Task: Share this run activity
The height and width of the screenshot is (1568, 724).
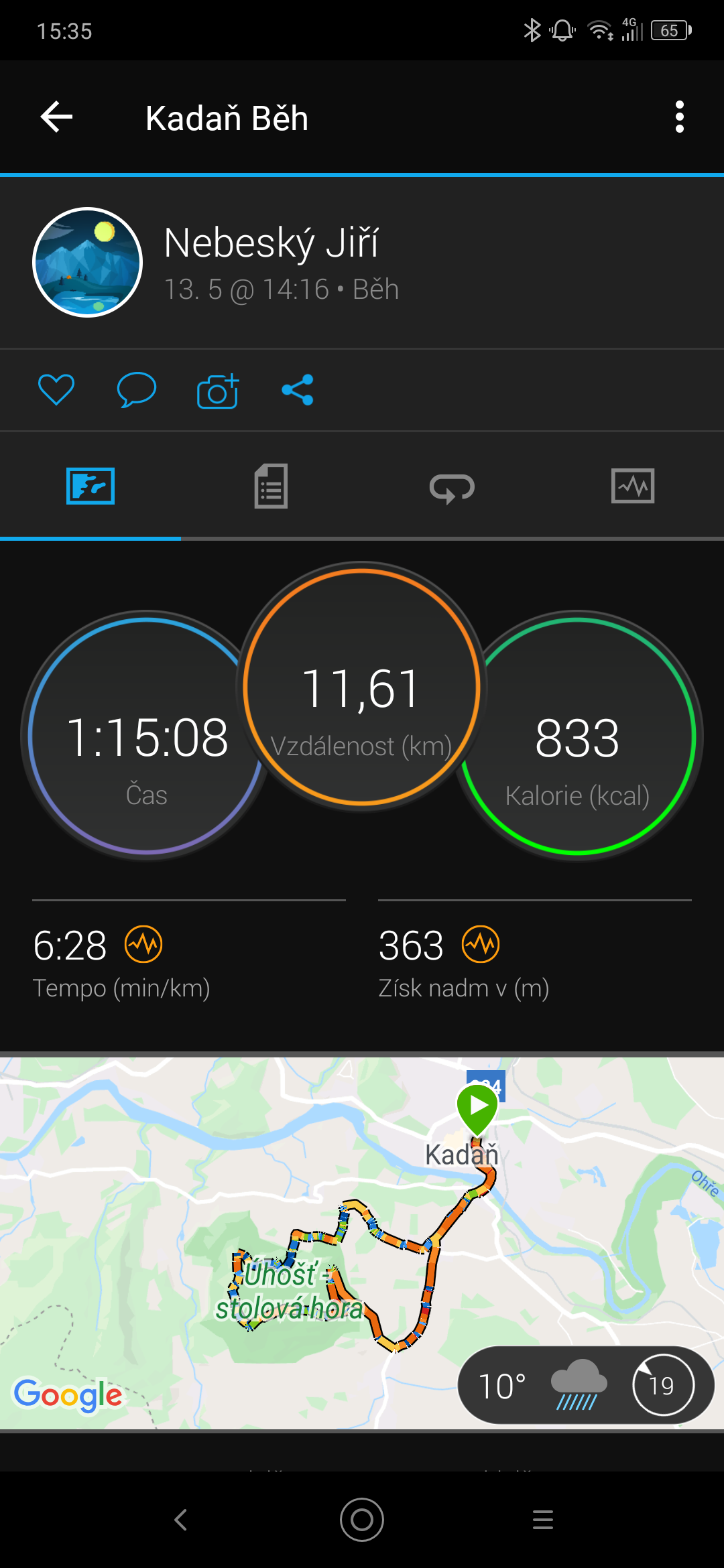Action: tap(298, 390)
